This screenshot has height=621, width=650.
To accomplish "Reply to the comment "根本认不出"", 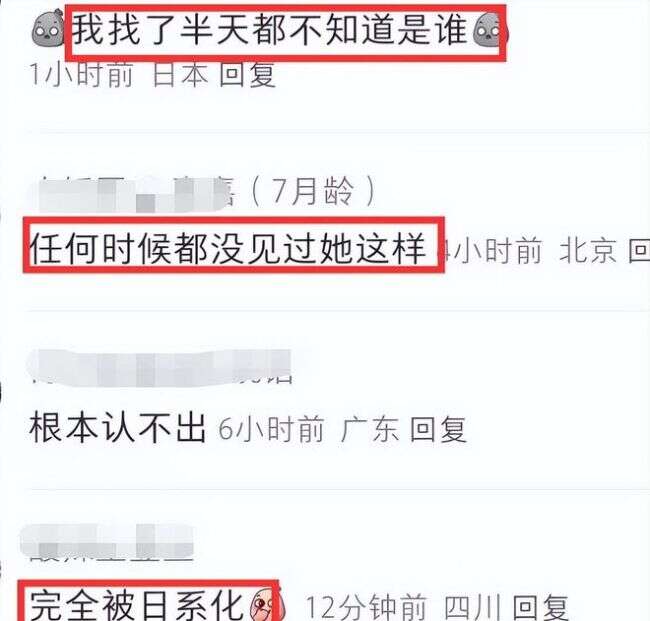I will [439, 430].
